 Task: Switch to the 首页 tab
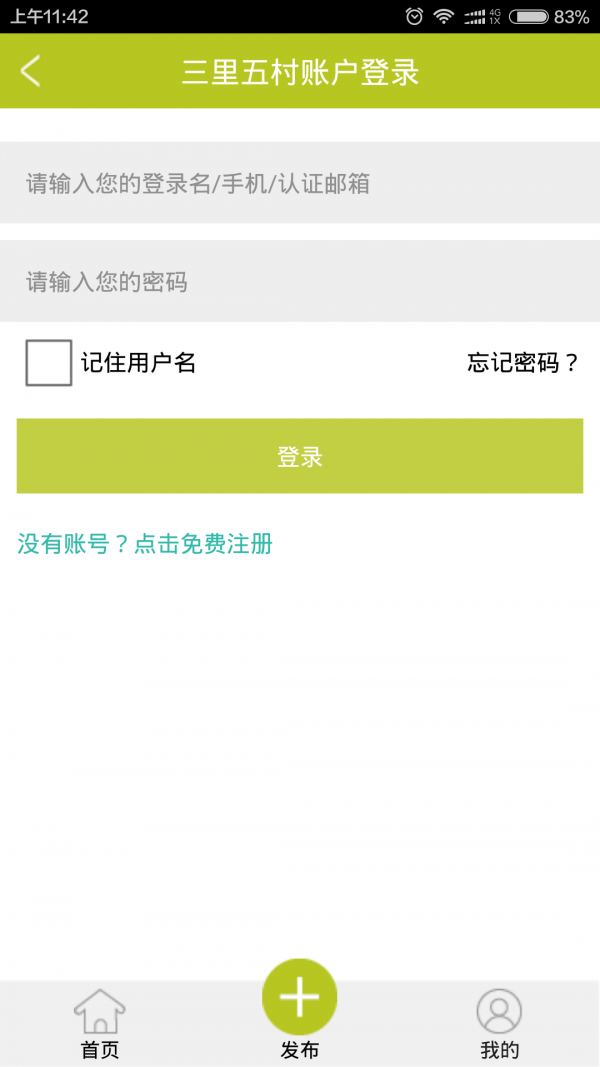click(x=100, y=1024)
